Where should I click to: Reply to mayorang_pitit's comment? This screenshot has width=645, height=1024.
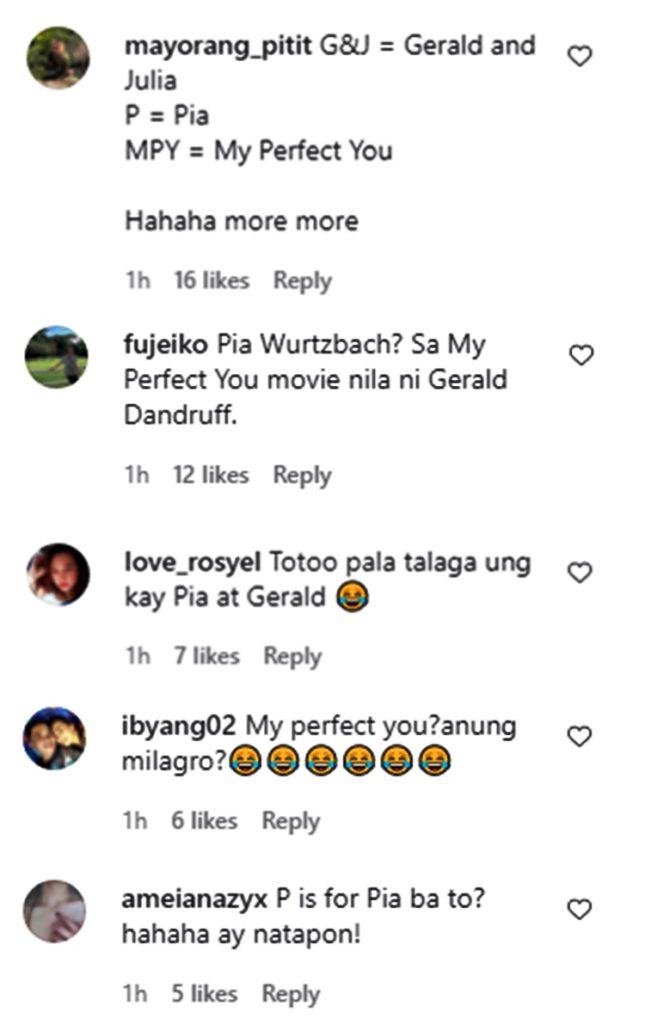[302, 281]
